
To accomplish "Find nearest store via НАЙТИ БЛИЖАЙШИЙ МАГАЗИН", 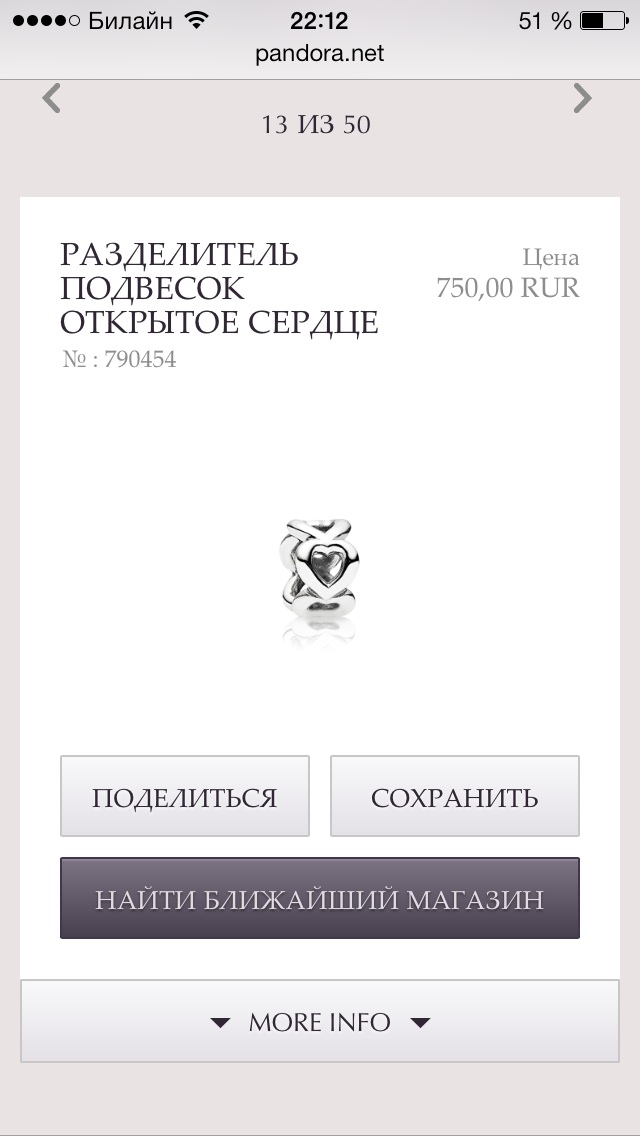I will pyautogui.click(x=320, y=898).
